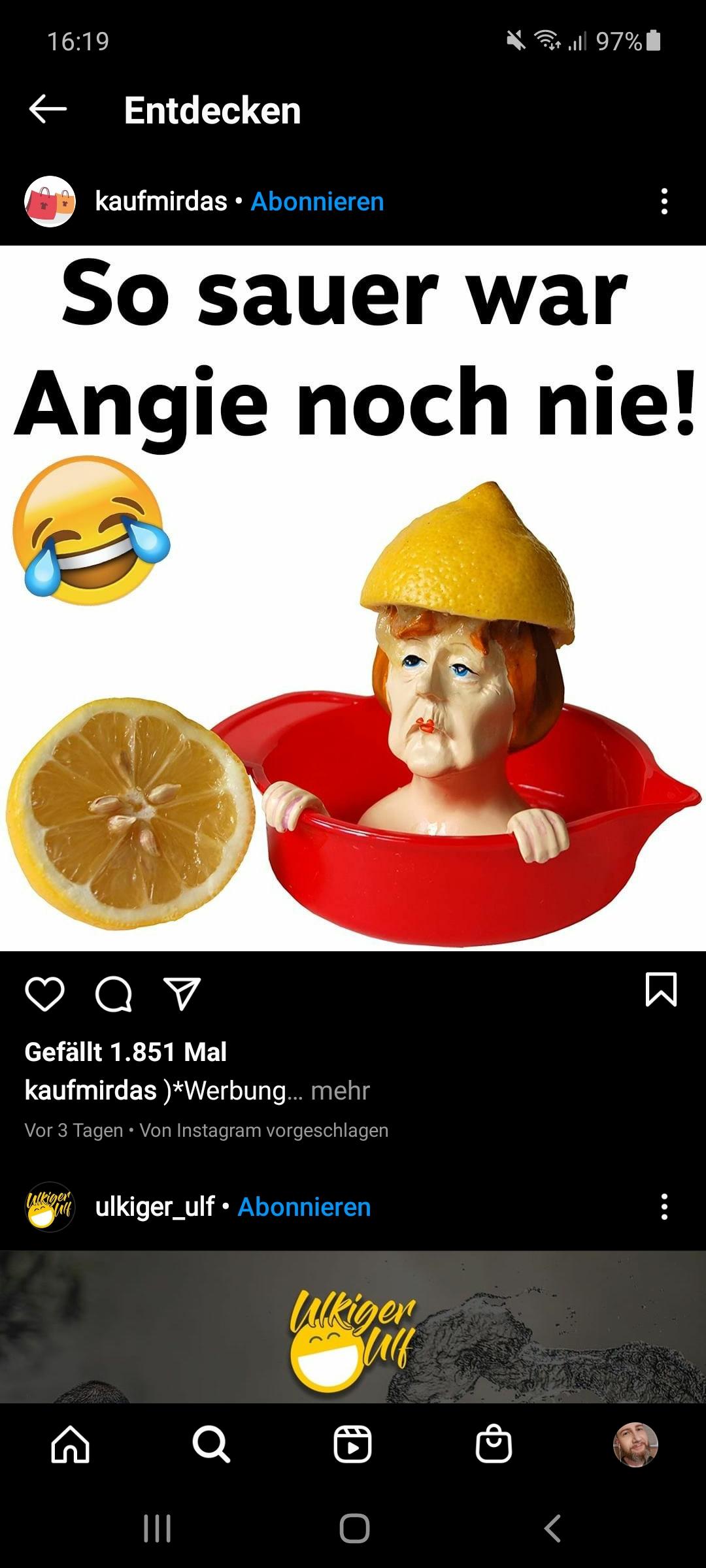Open your profile tab
The image size is (706, 1568).
point(635,1444)
